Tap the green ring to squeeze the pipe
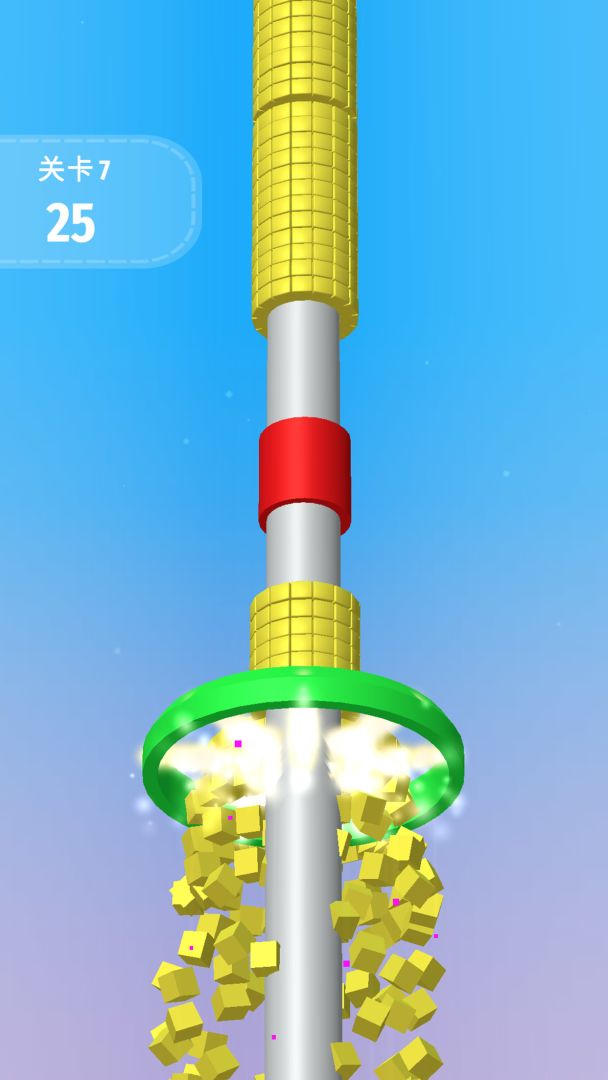 (x=303, y=690)
